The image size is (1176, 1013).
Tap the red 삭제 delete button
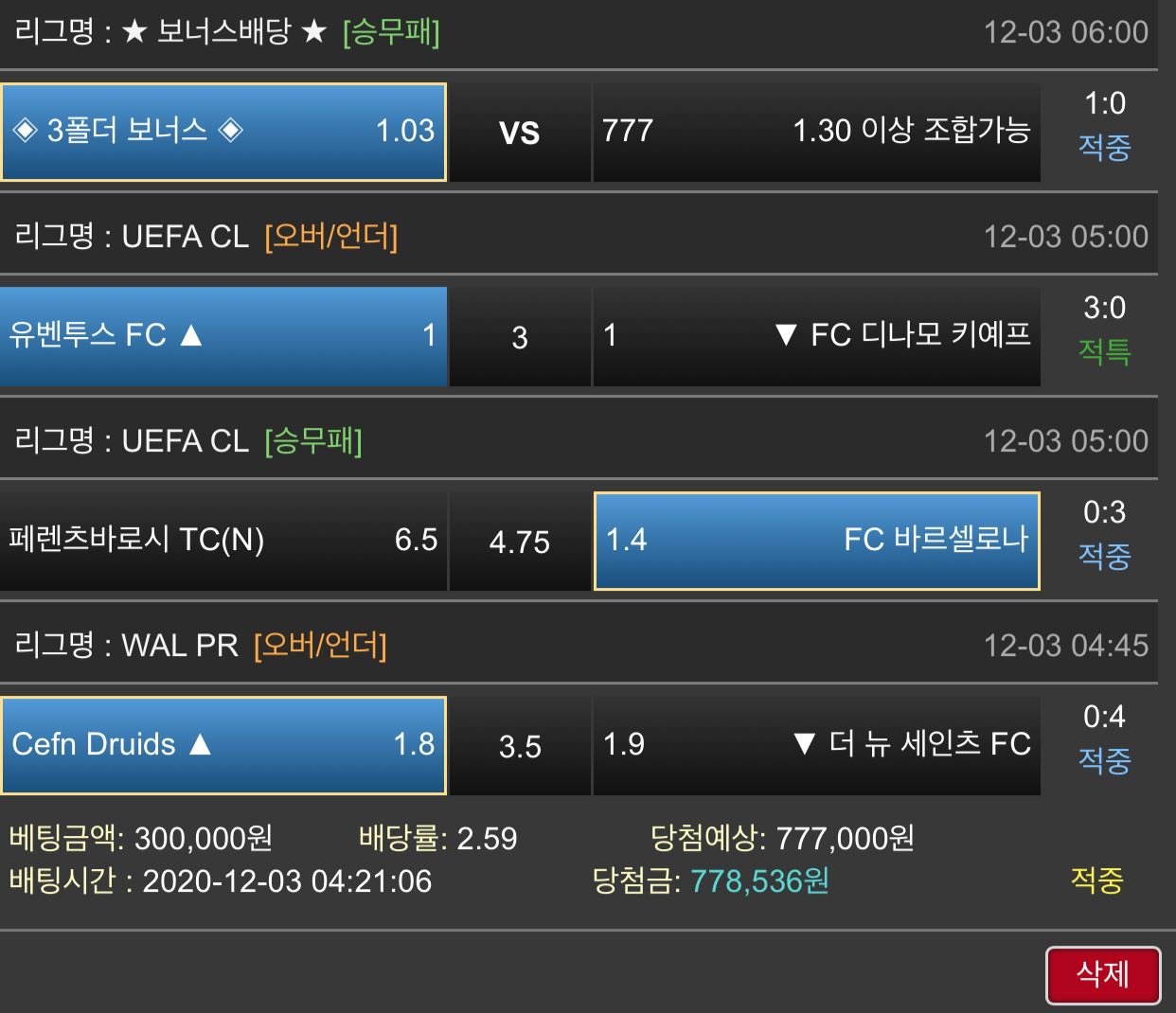(x=1102, y=974)
